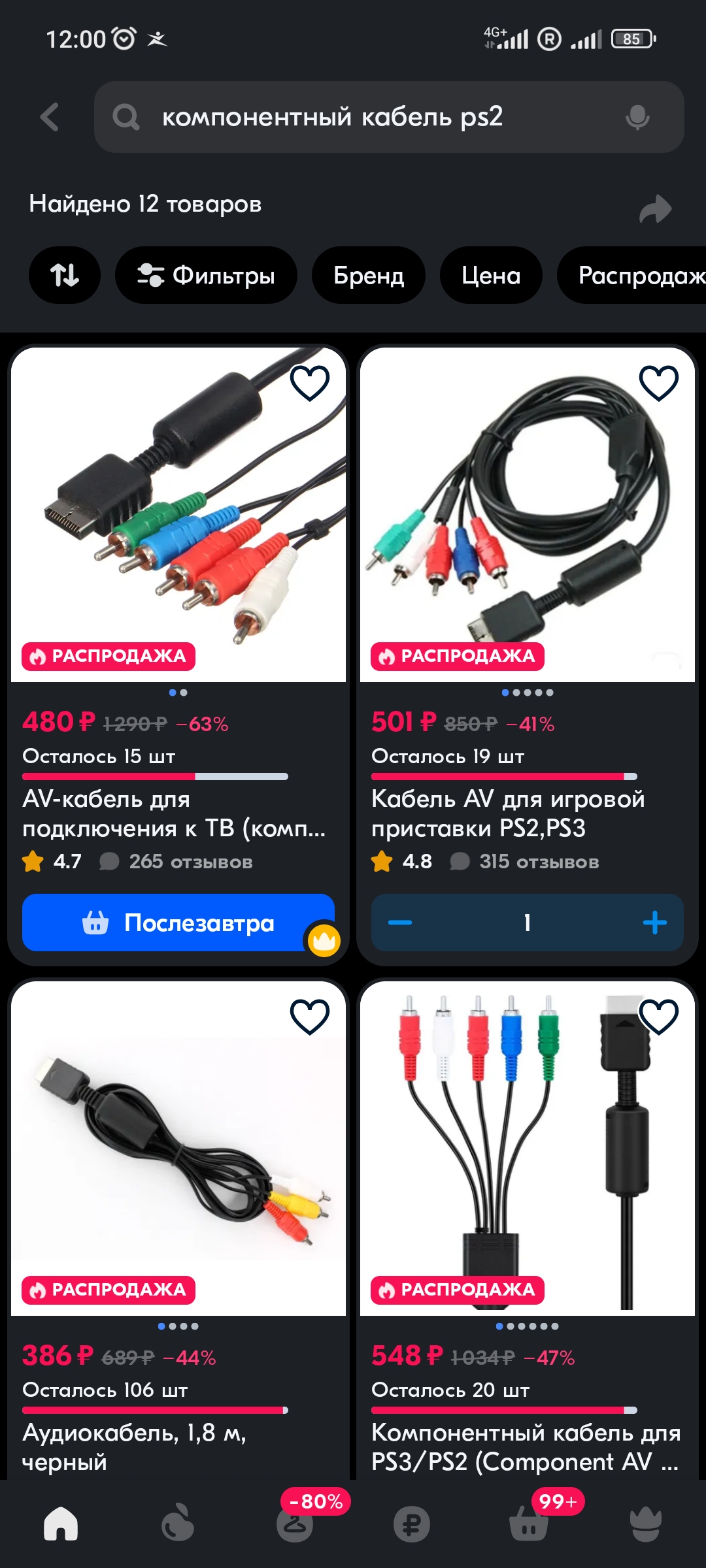Open the sorting options button
The image size is (706, 1568).
pos(65,275)
